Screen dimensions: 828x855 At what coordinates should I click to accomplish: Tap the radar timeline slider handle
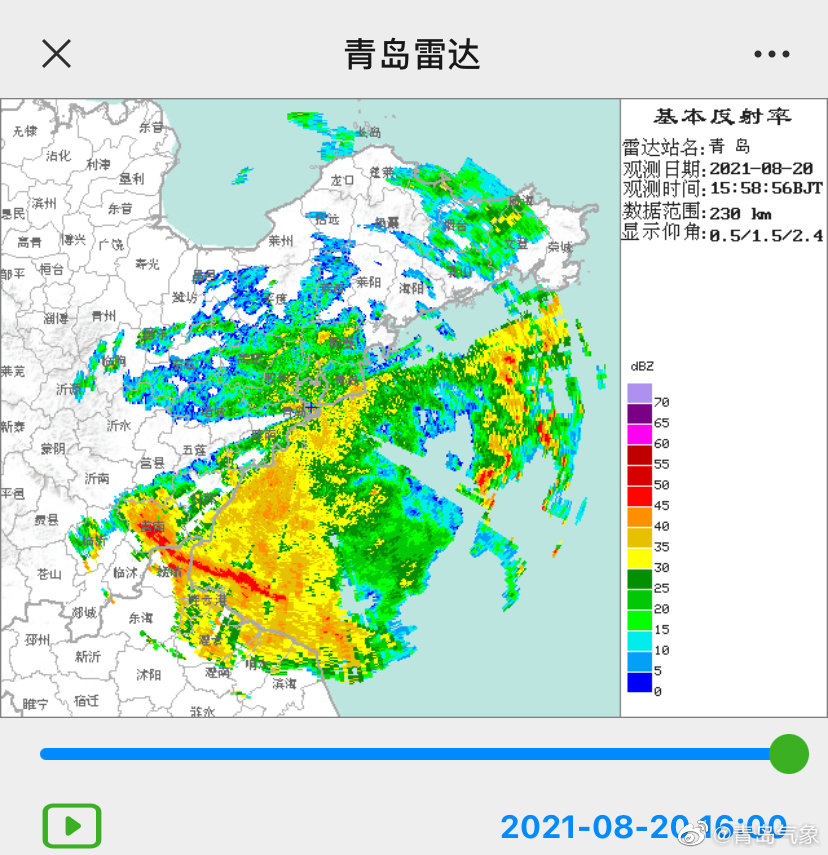click(788, 753)
